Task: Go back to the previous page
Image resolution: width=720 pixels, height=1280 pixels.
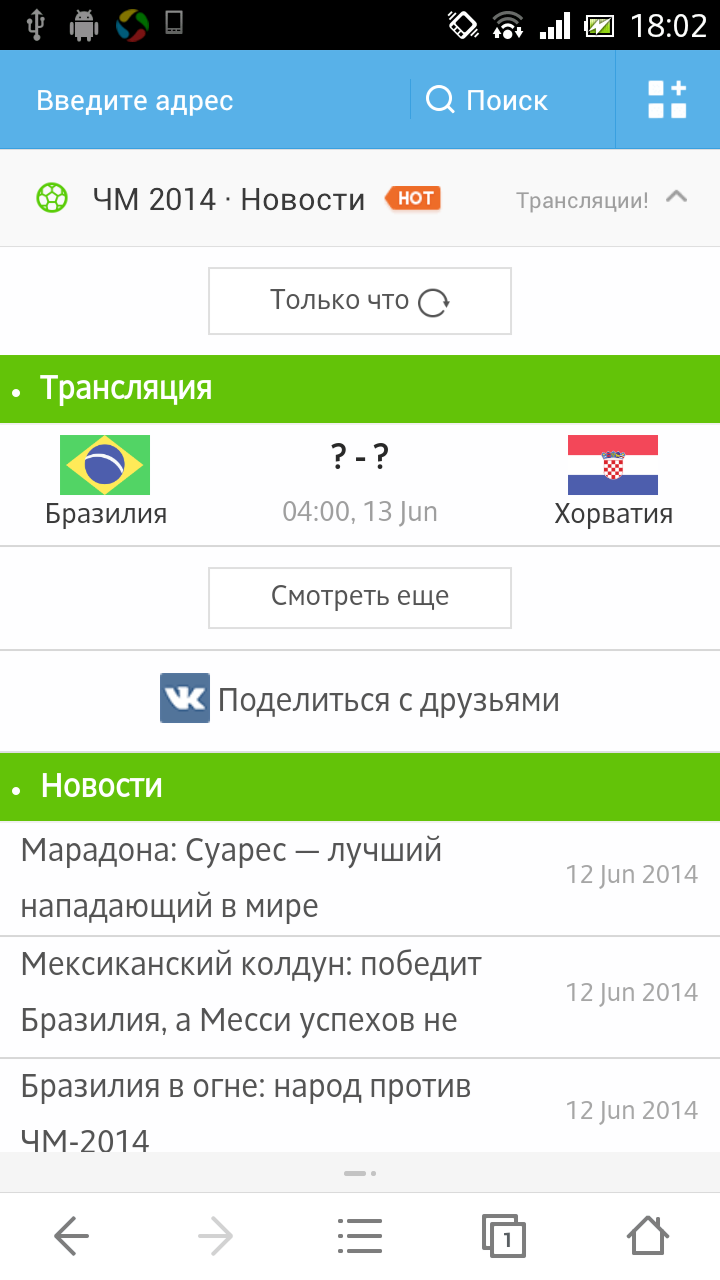Action: tap(72, 1237)
